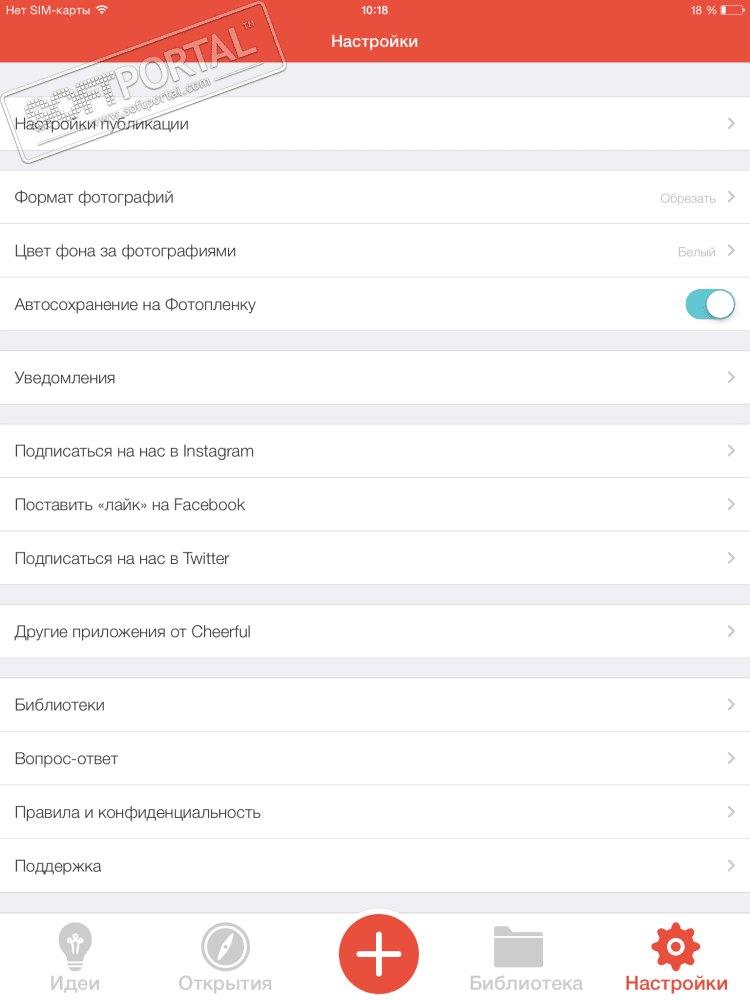
Task: Open Правила и конфиденциальность
Action: click(x=375, y=812)
